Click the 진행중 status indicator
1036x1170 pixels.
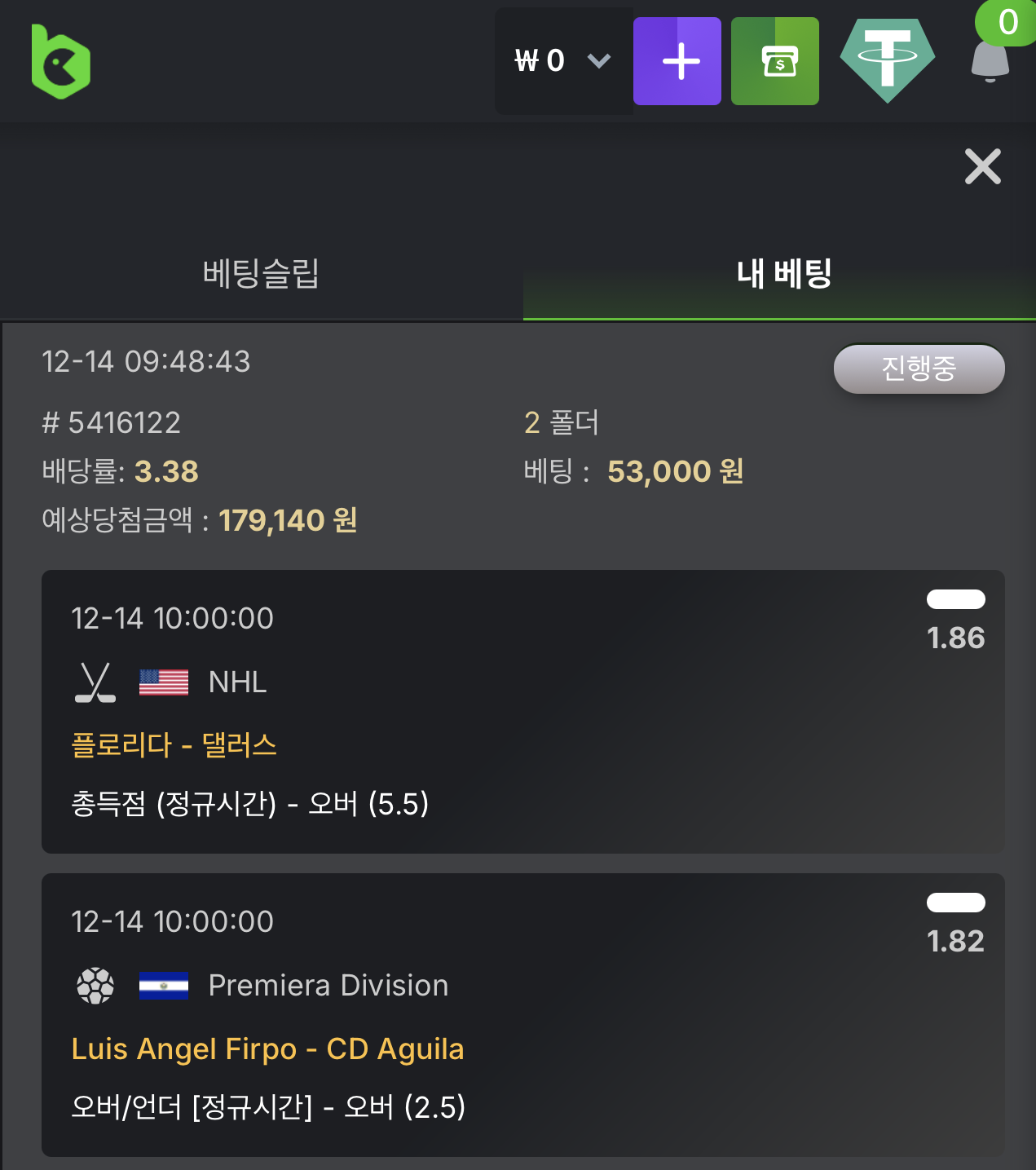(919, 369)
